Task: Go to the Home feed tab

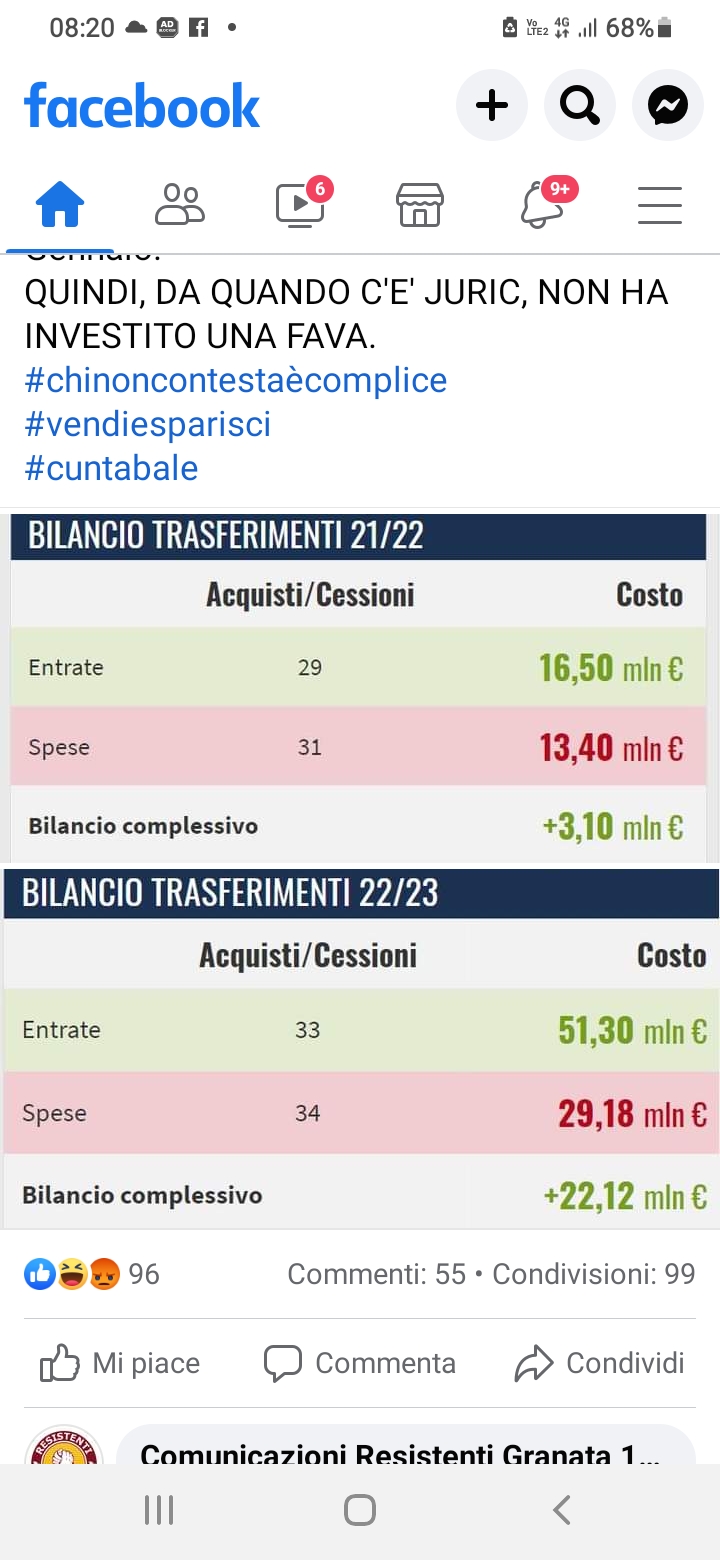Action: 60,206
